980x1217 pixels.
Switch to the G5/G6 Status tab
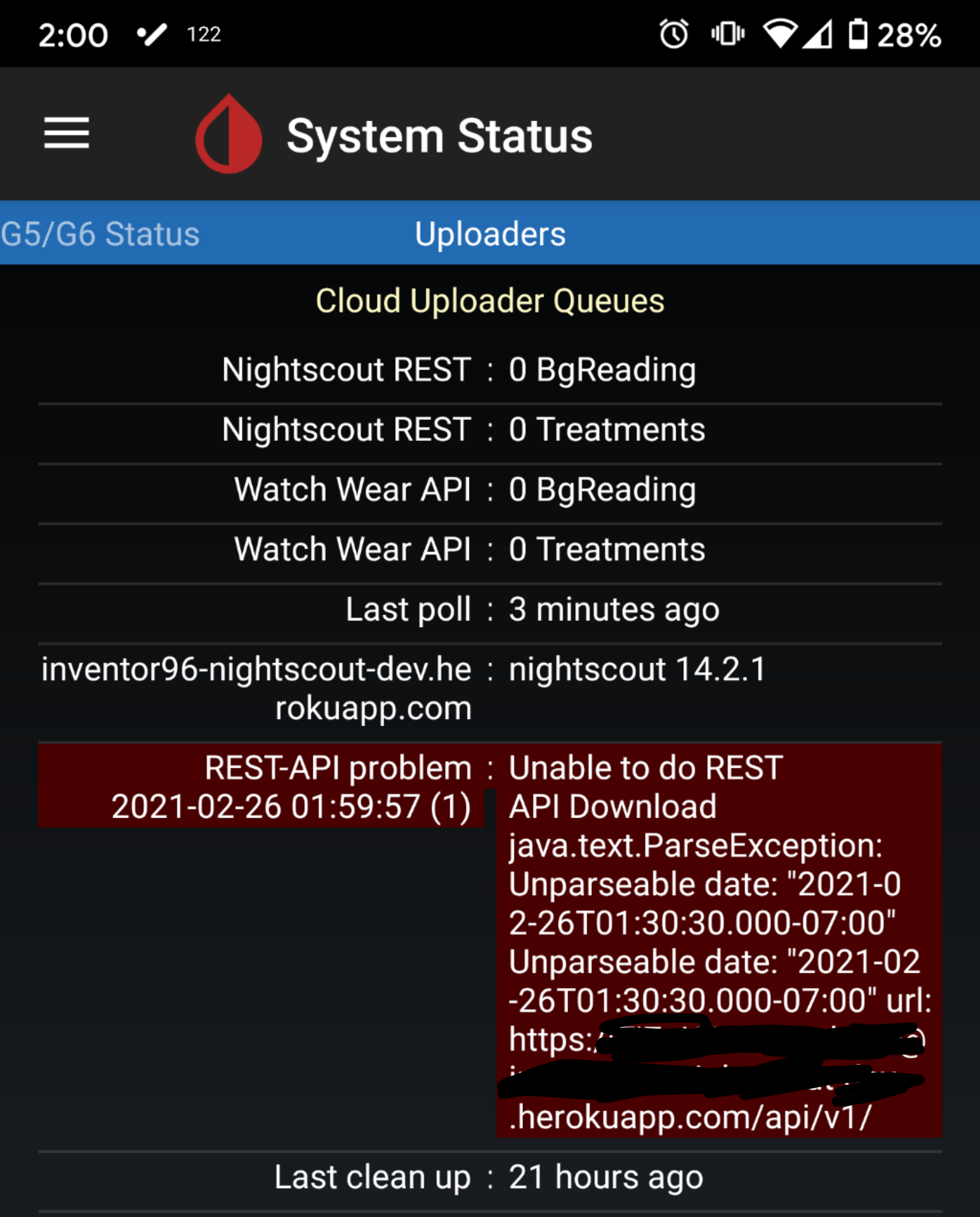point(100,234)
